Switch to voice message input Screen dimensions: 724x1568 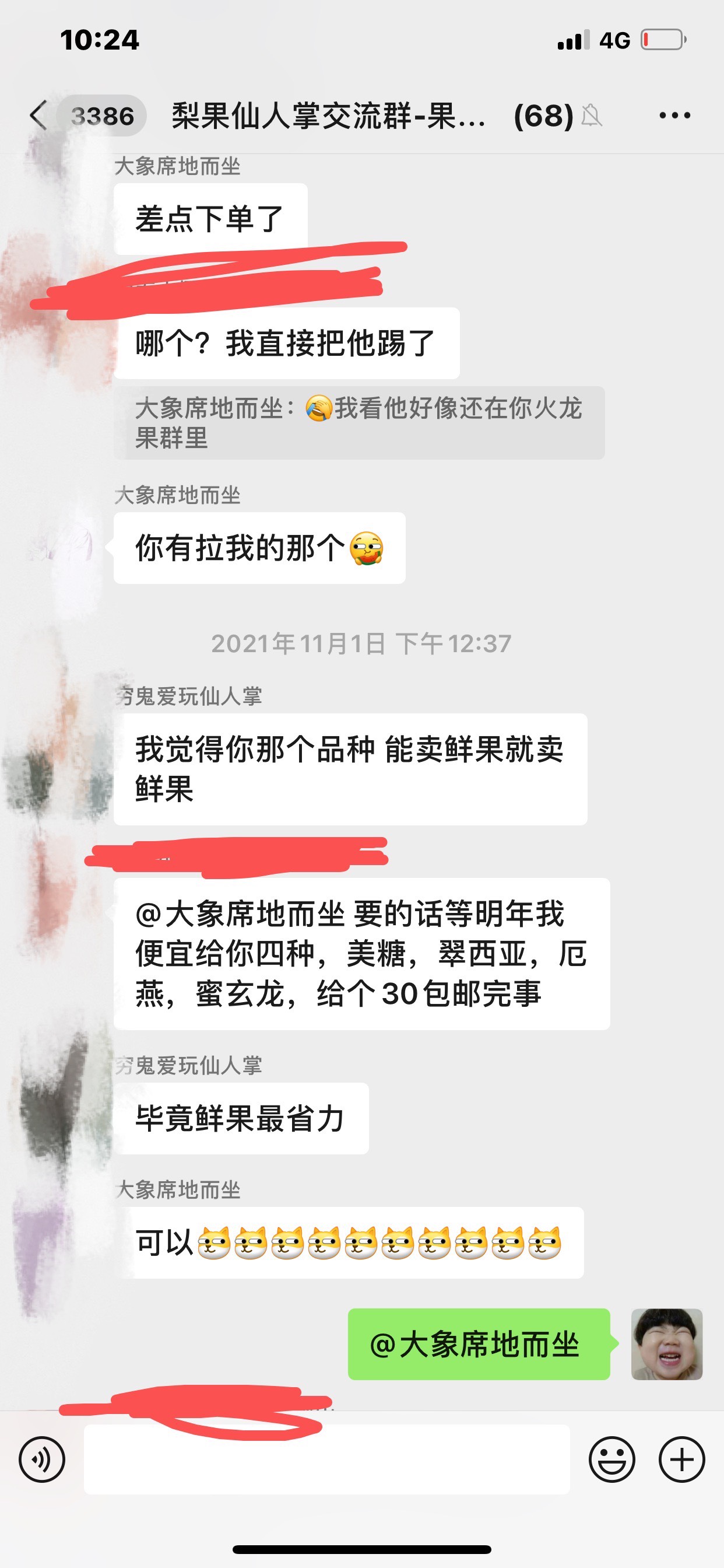(41, 1459)
